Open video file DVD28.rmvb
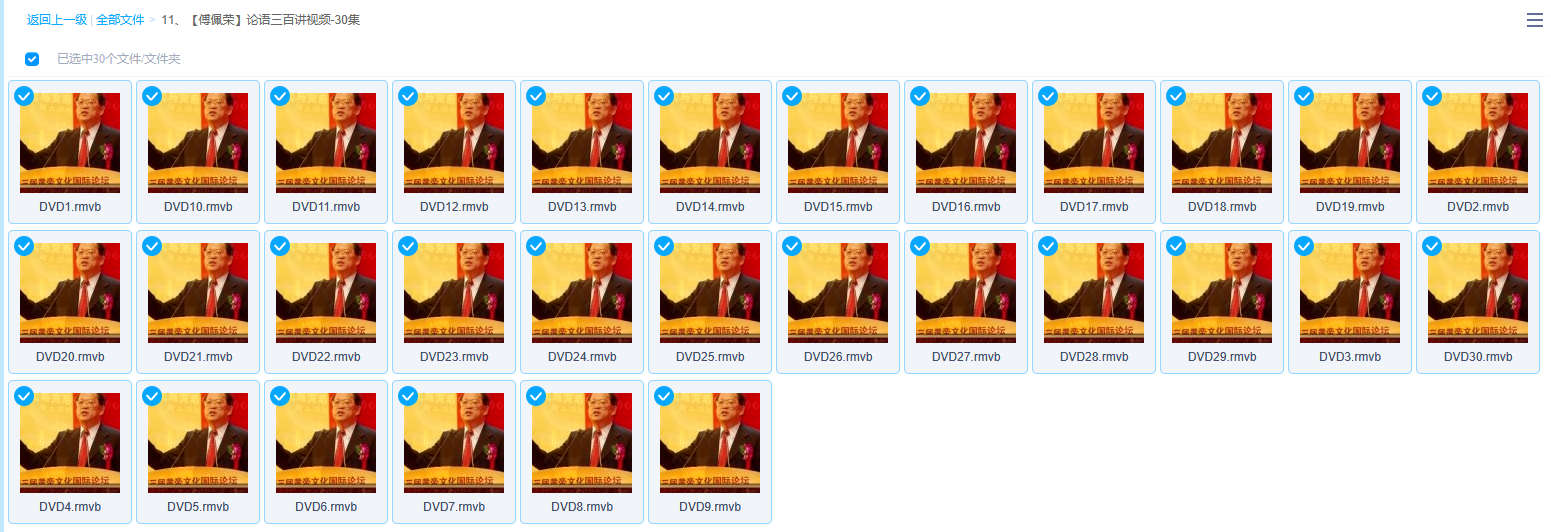Screen dimensions: 1551x532 tap(1094, 292)
